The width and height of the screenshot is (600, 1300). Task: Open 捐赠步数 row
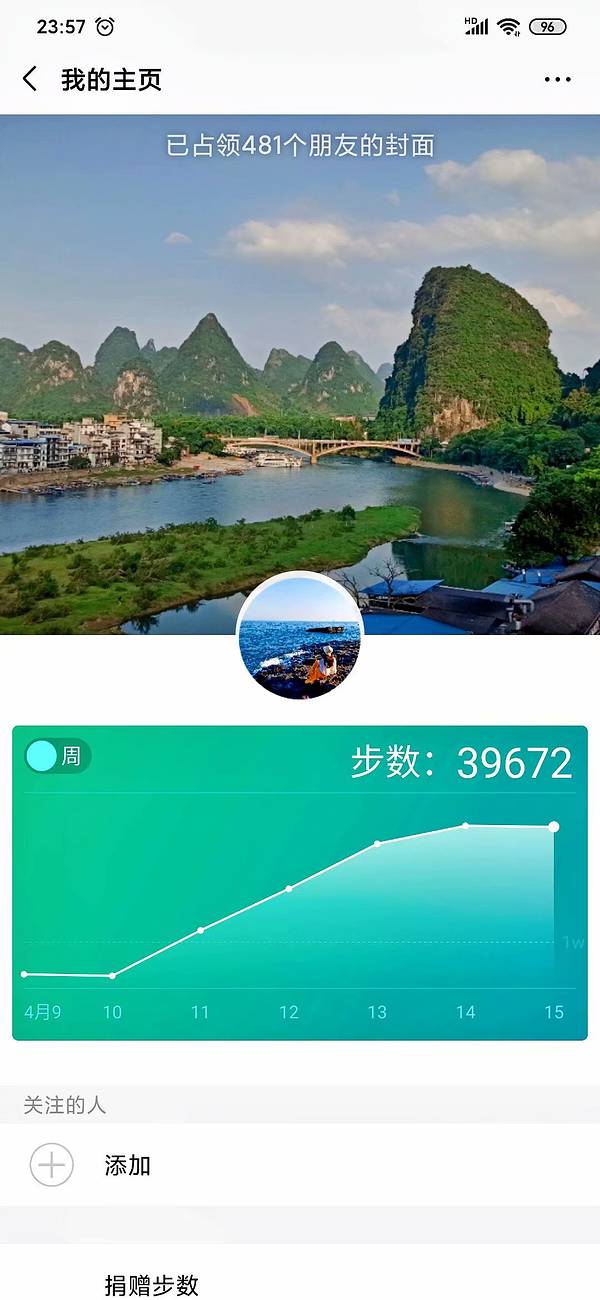[x=152, y=1284]
